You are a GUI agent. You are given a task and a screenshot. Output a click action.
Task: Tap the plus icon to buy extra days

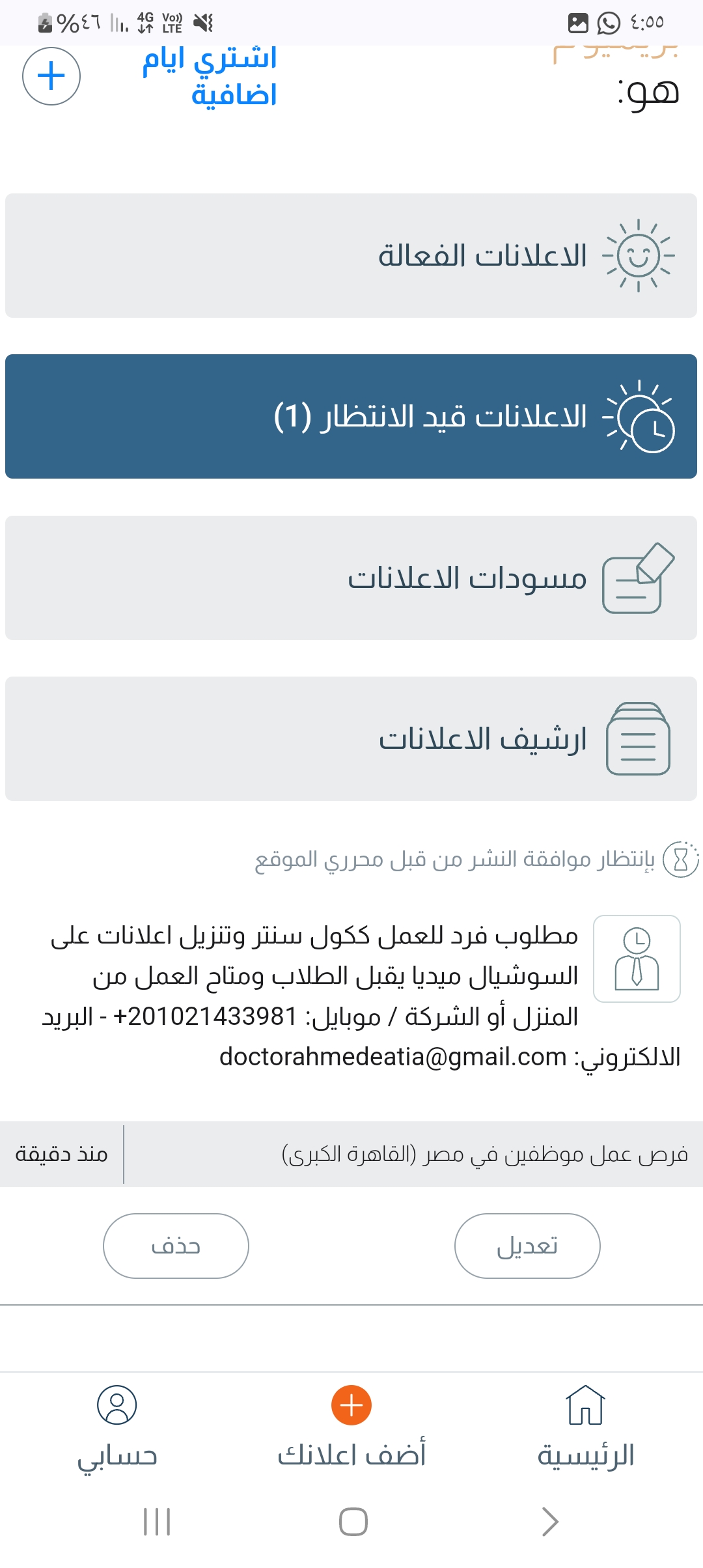[x=51, y=76]
